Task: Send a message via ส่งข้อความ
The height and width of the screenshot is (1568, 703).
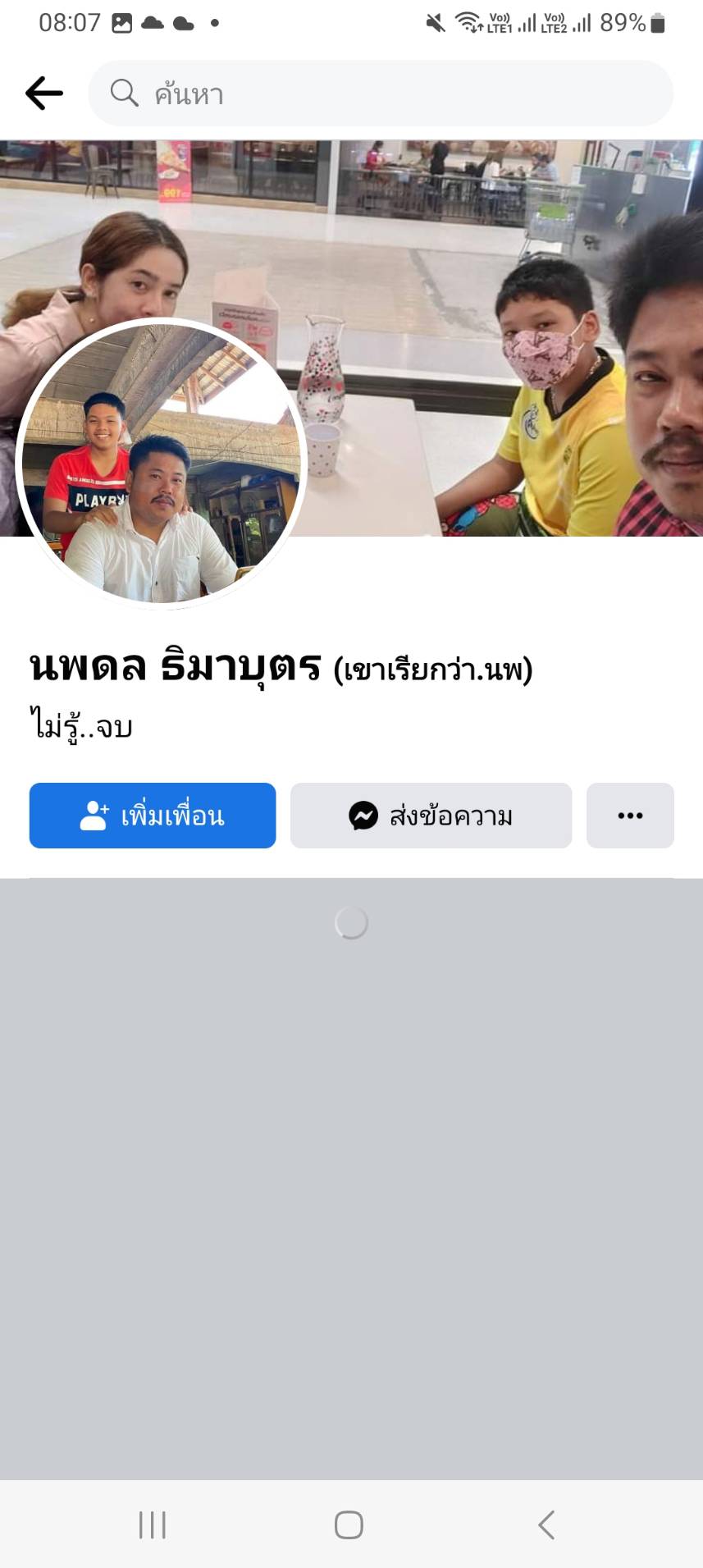Action: tap(431, 815)
